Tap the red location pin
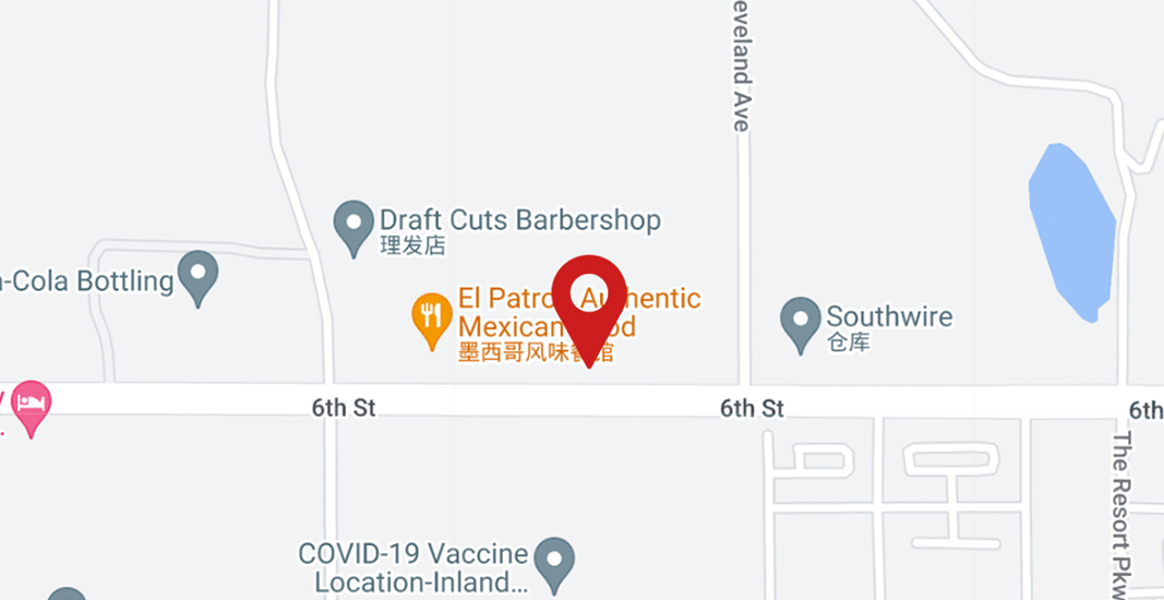The width and height of the screenshot is (1164, 600). (x=588, y=297)
